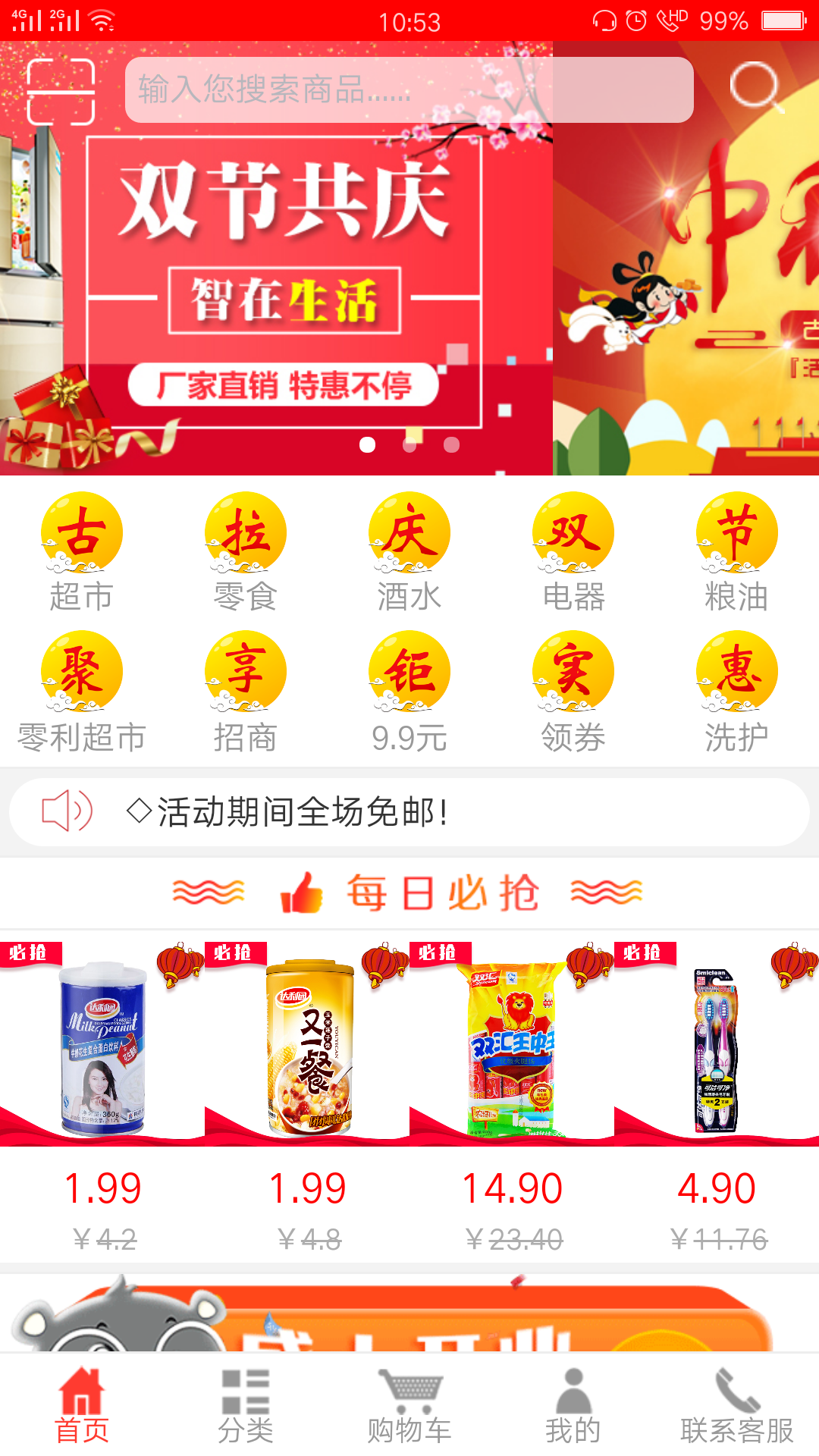The height and width of the screenshot is (1456, 819).
Task: Tap the 零利超市 category link
Action: coord(80,671)
